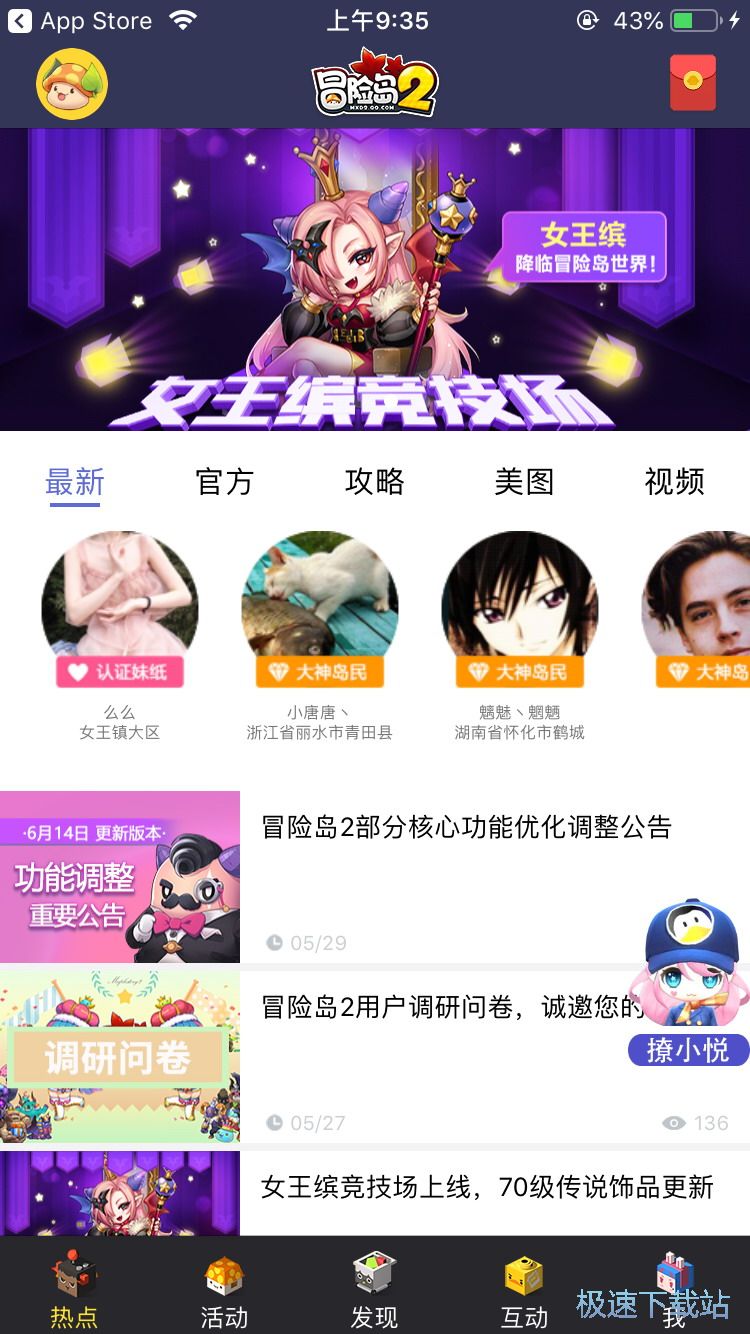Open the red envelope icon
Image resolution: width=750 pixels, height=1334 pixels.
[692, 83]
